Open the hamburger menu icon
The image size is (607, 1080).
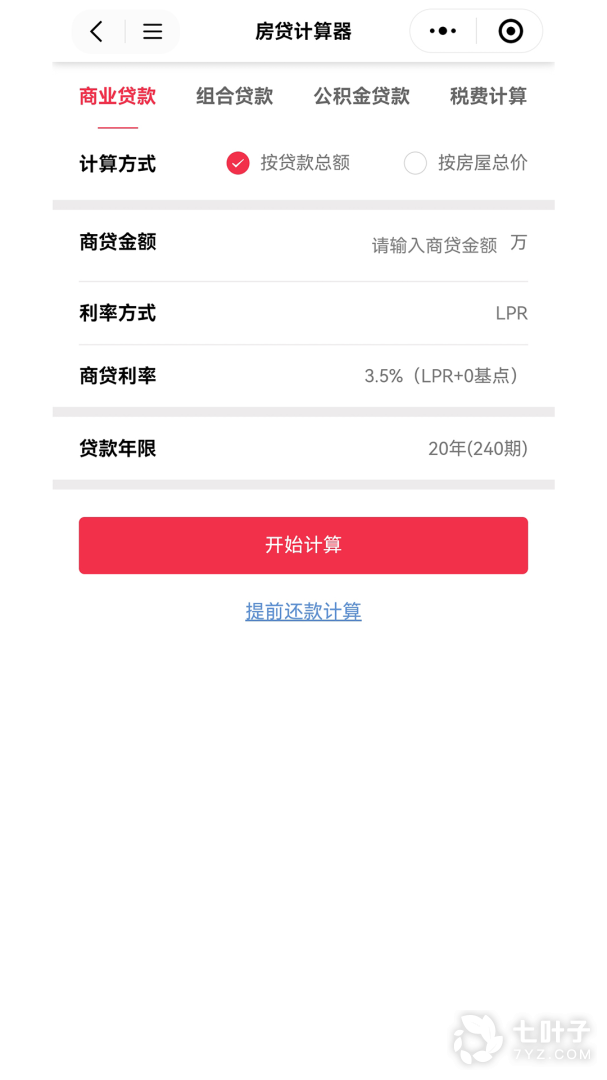[x=152, y=32]
